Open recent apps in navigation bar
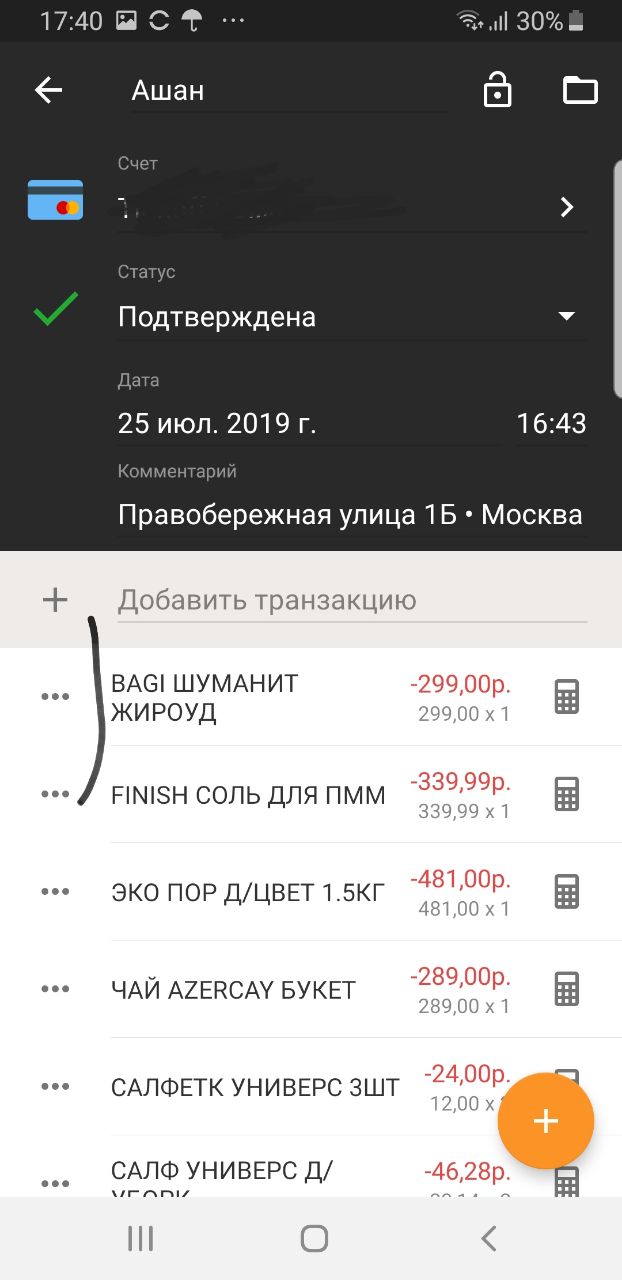Screen dimensions: 622x1280 click(141, 1239)
